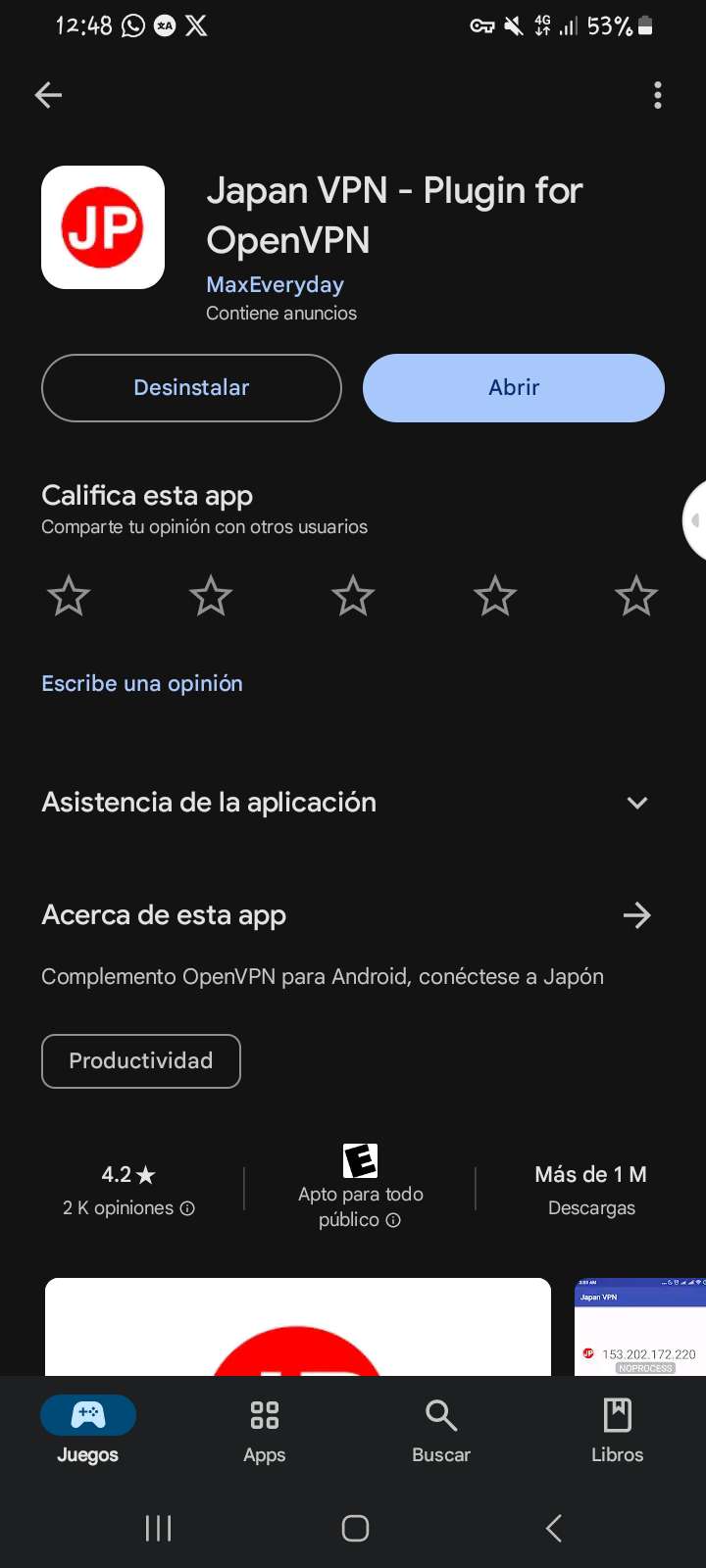Open the app with Abrir
Screen dimensions: 706x1568
(513, 388)
